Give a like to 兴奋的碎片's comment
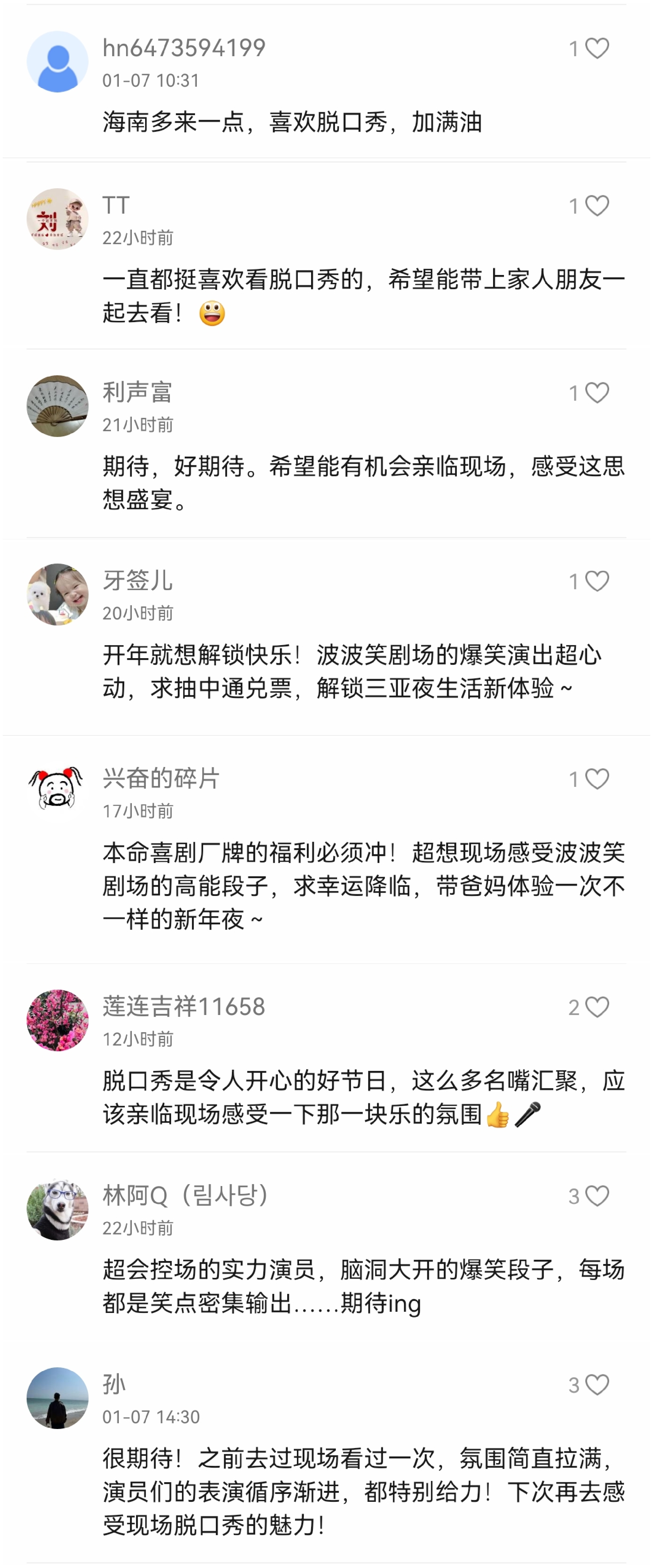The height and width of the screenshot is (1568, 653). (x=597, y=779)
